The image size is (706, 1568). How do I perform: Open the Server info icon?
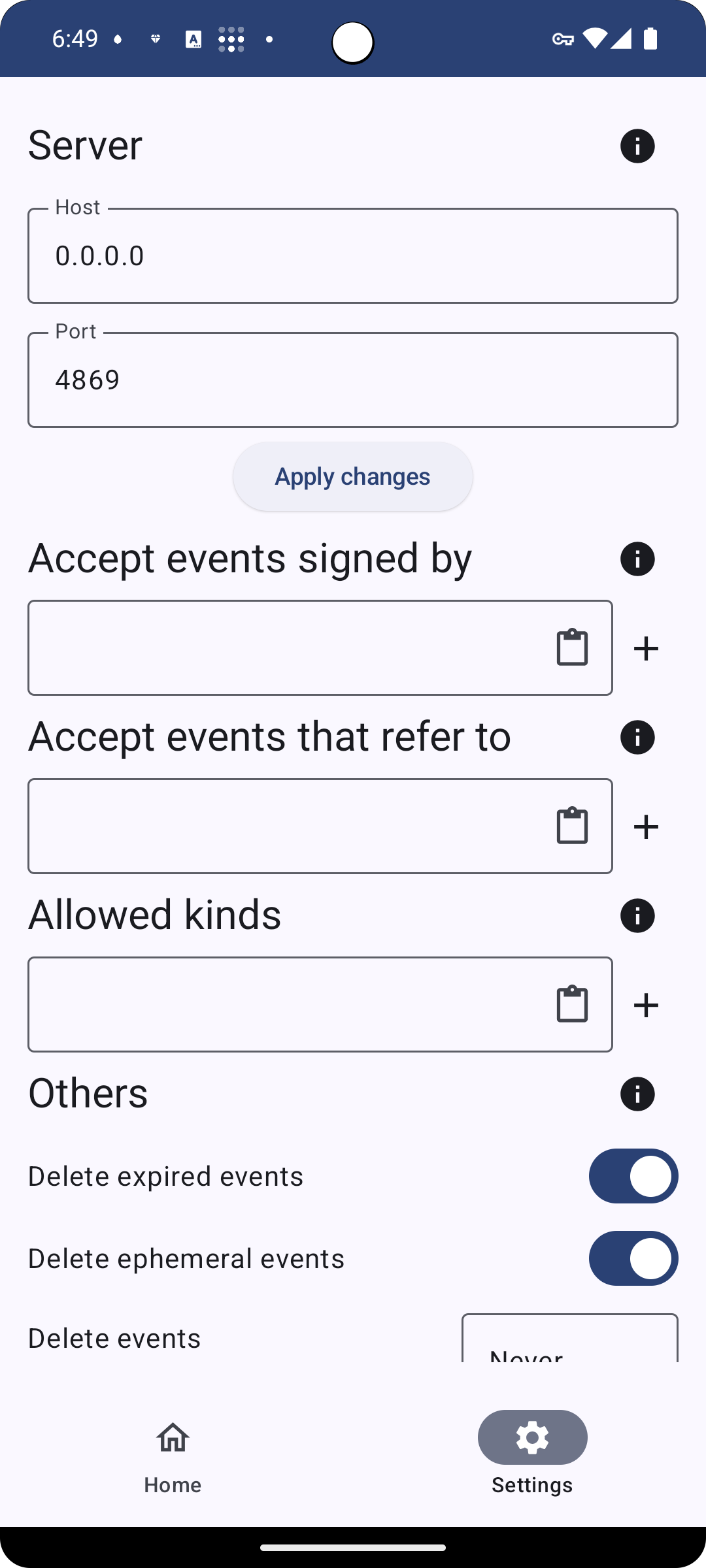[637, 146]
